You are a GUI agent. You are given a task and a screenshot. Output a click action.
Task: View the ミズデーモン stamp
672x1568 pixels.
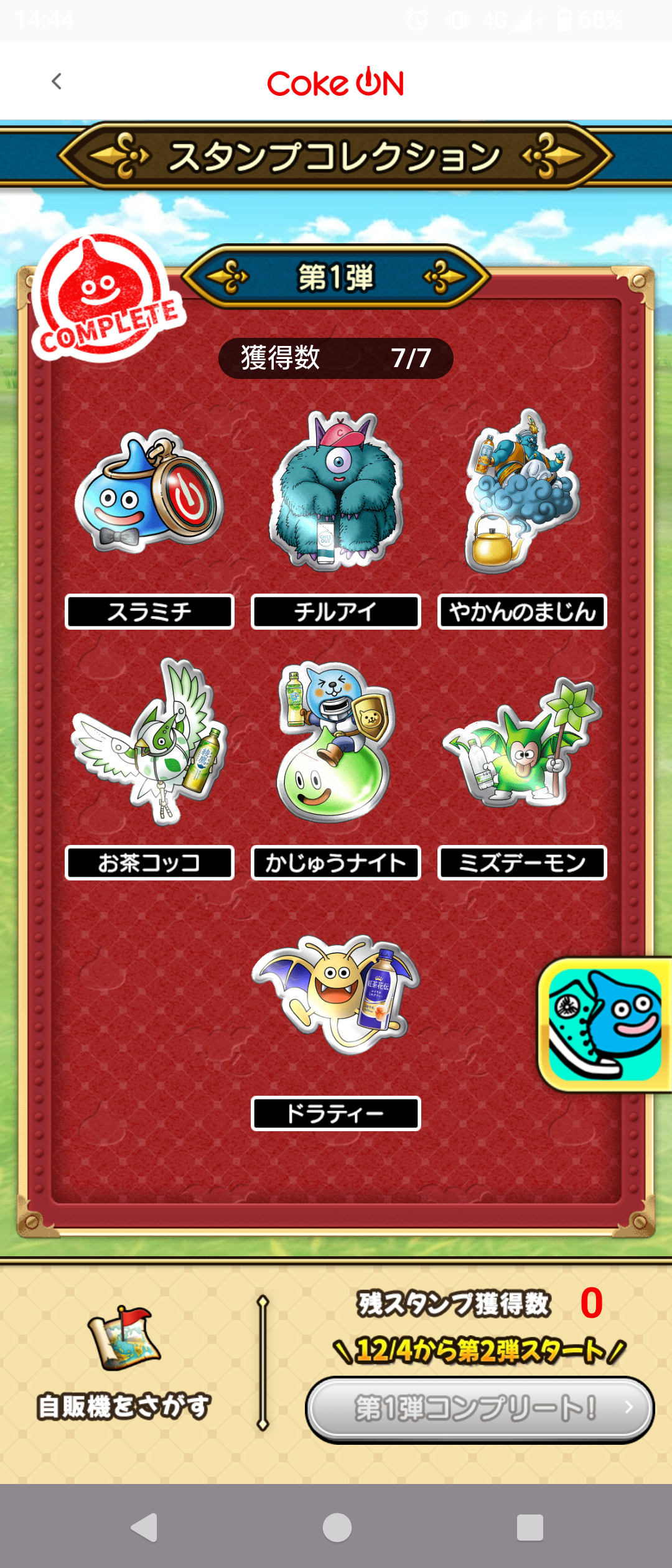pos(521,744)
